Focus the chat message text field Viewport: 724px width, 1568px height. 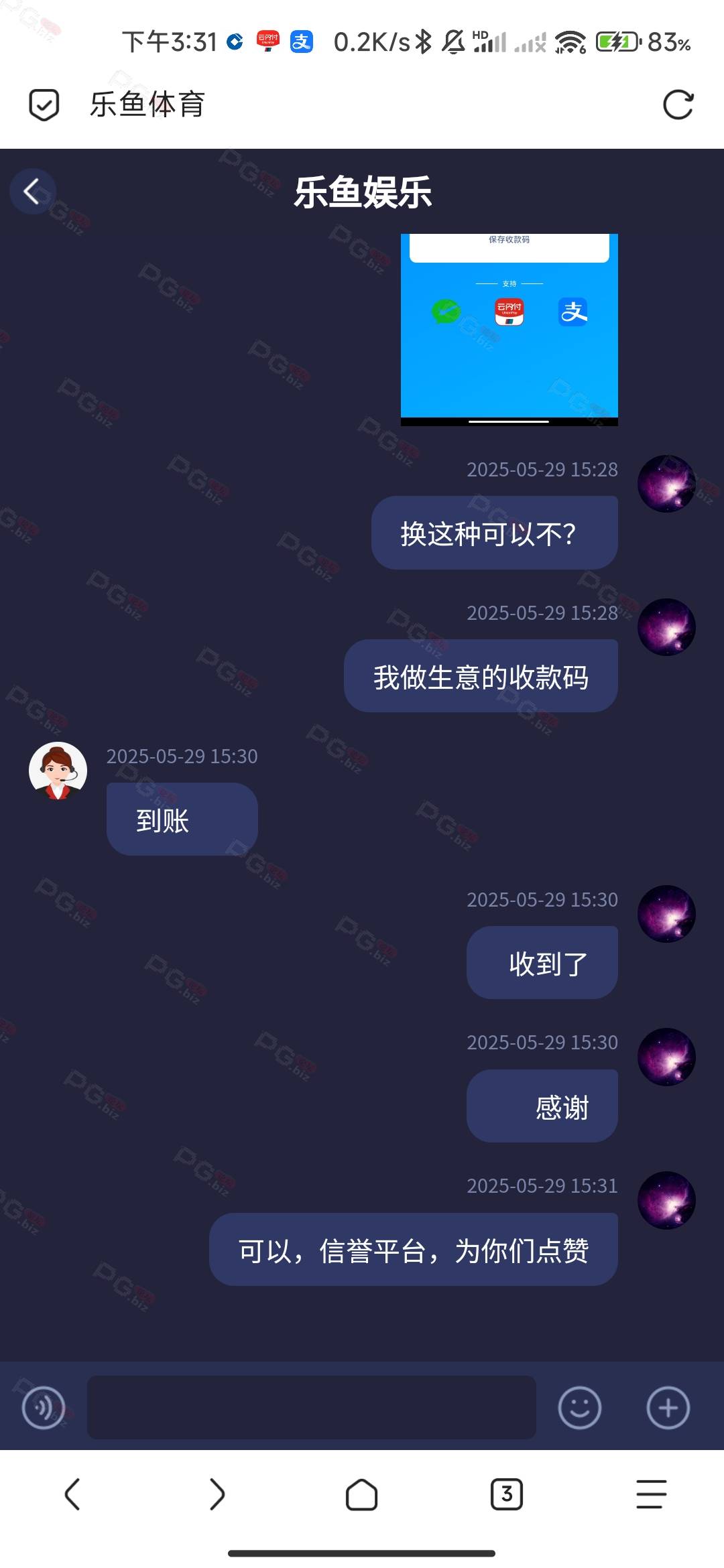coord(312,1407)
